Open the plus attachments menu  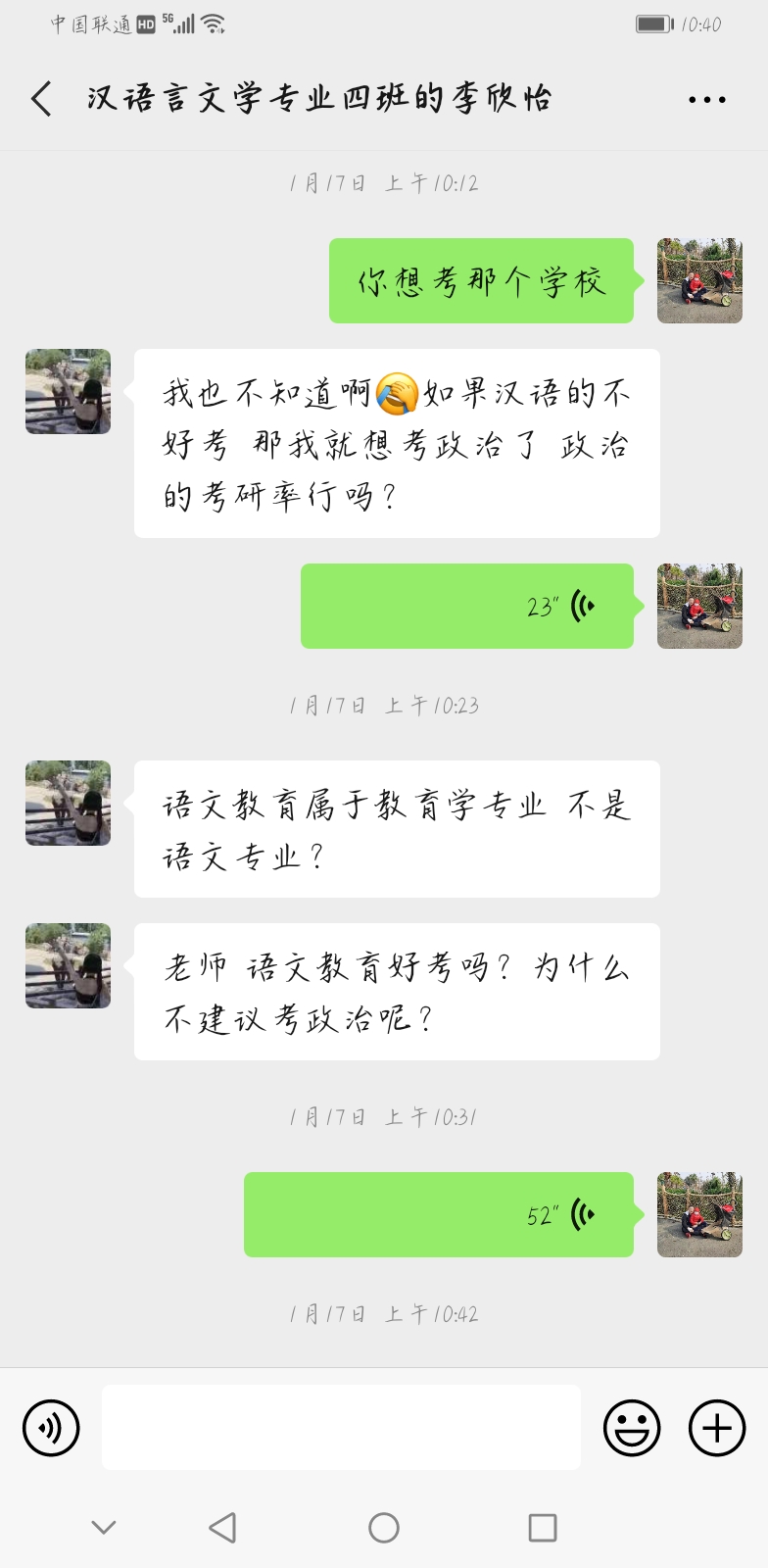click(717, 1428)
